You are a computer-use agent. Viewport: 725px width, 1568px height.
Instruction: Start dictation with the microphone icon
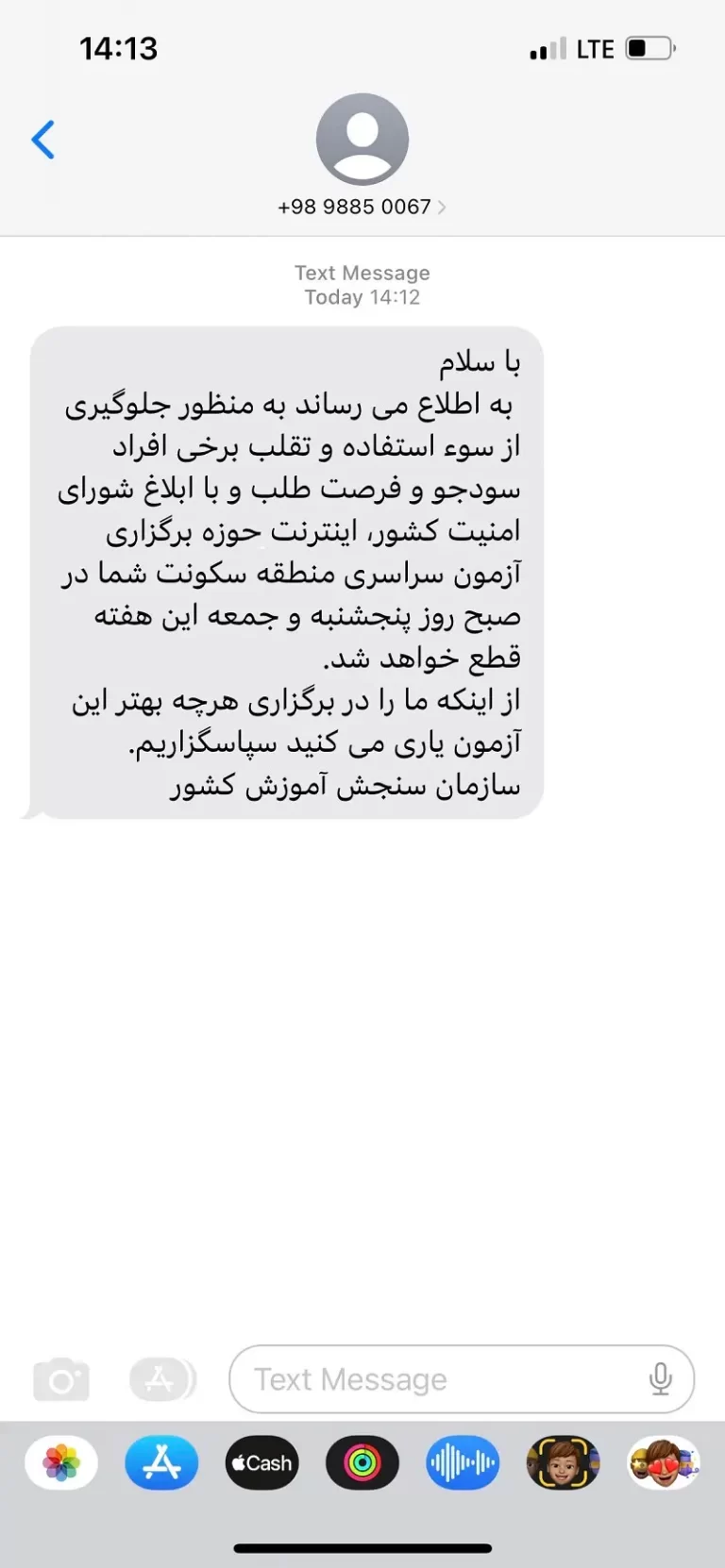click(x=661, y=1379)
